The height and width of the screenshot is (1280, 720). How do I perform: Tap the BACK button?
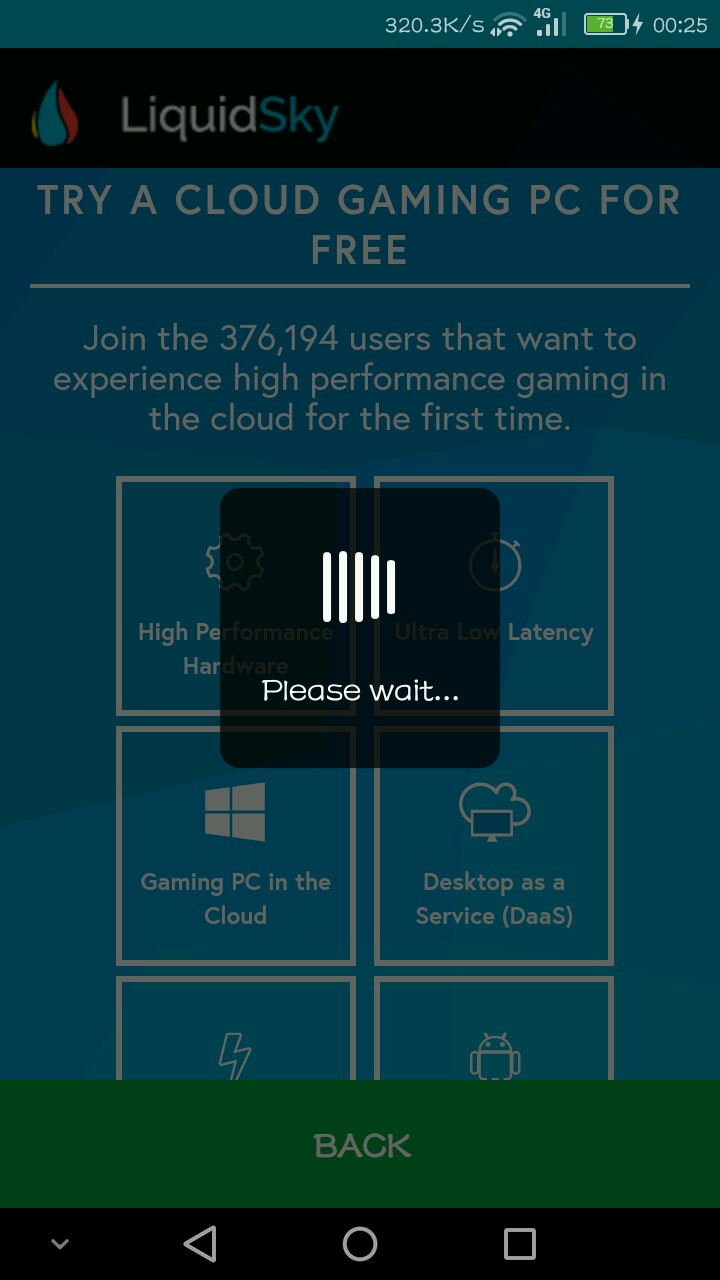tap(360, 1144)
